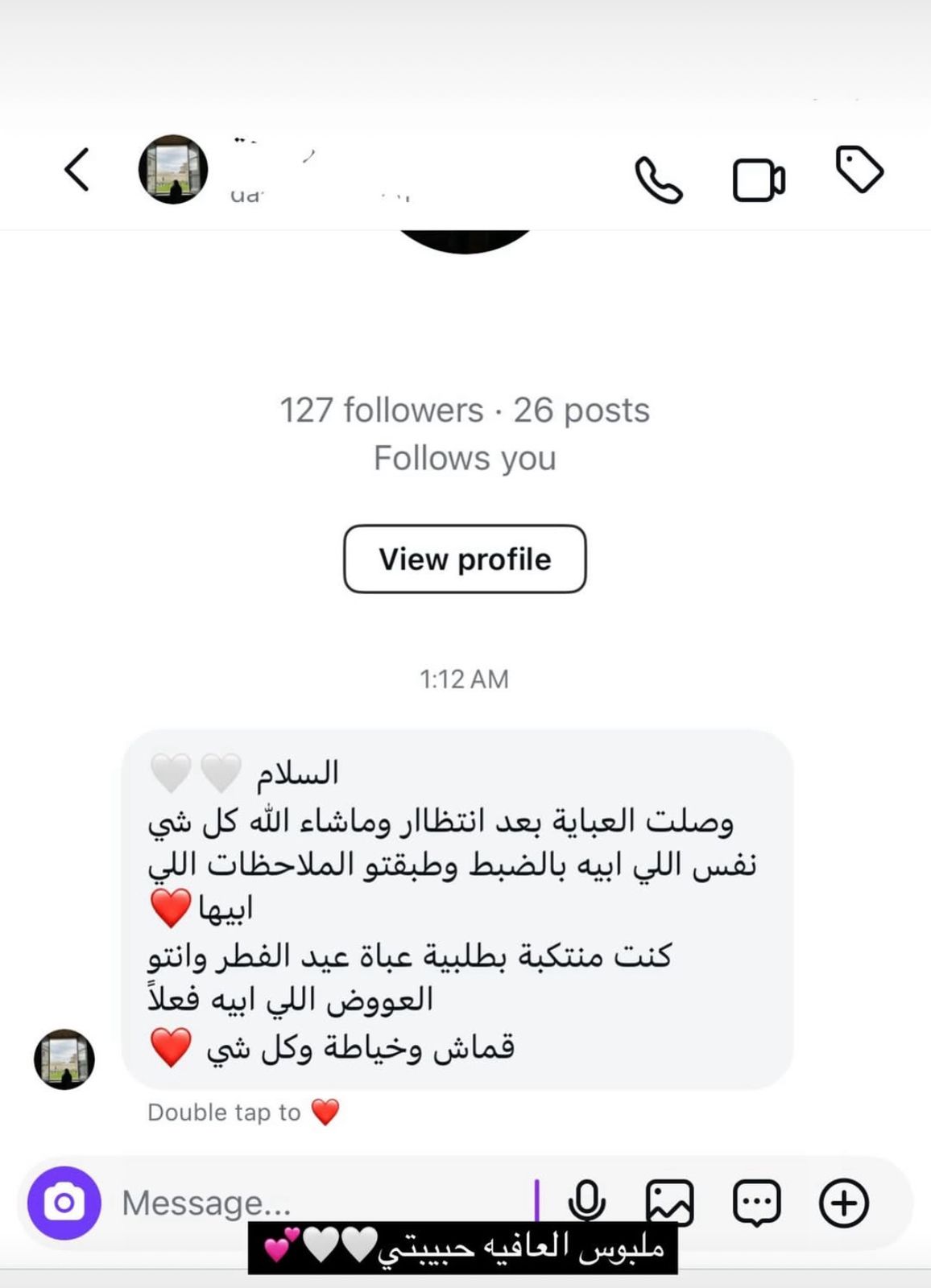Focus the Message text field

pyautogui.click(x=322, y=1203)
